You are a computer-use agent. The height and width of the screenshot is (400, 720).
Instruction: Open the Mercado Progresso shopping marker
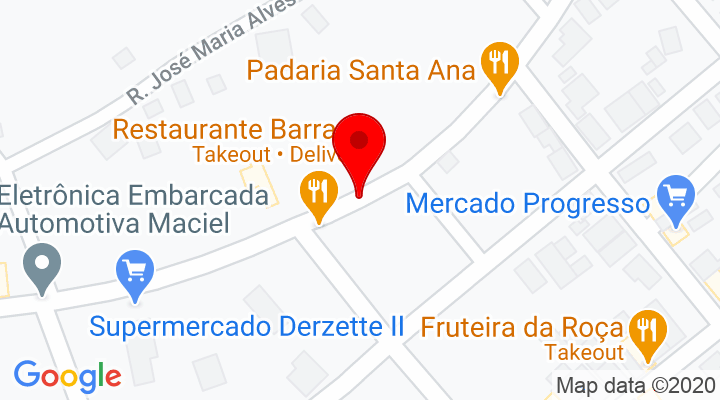tap(676, 194)
